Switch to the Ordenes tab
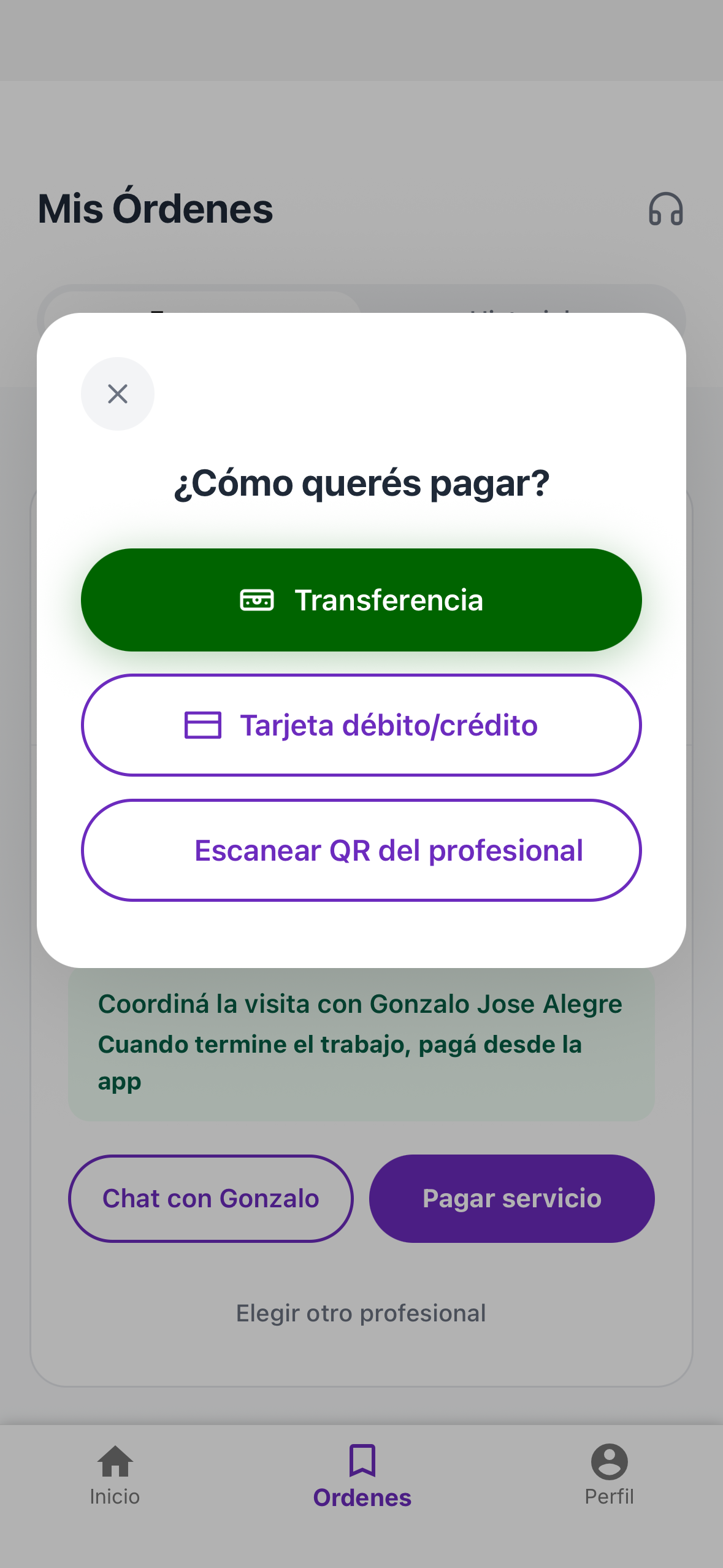The width and height of the screenshot is (723, 1568). click(x=362, y=1476)
